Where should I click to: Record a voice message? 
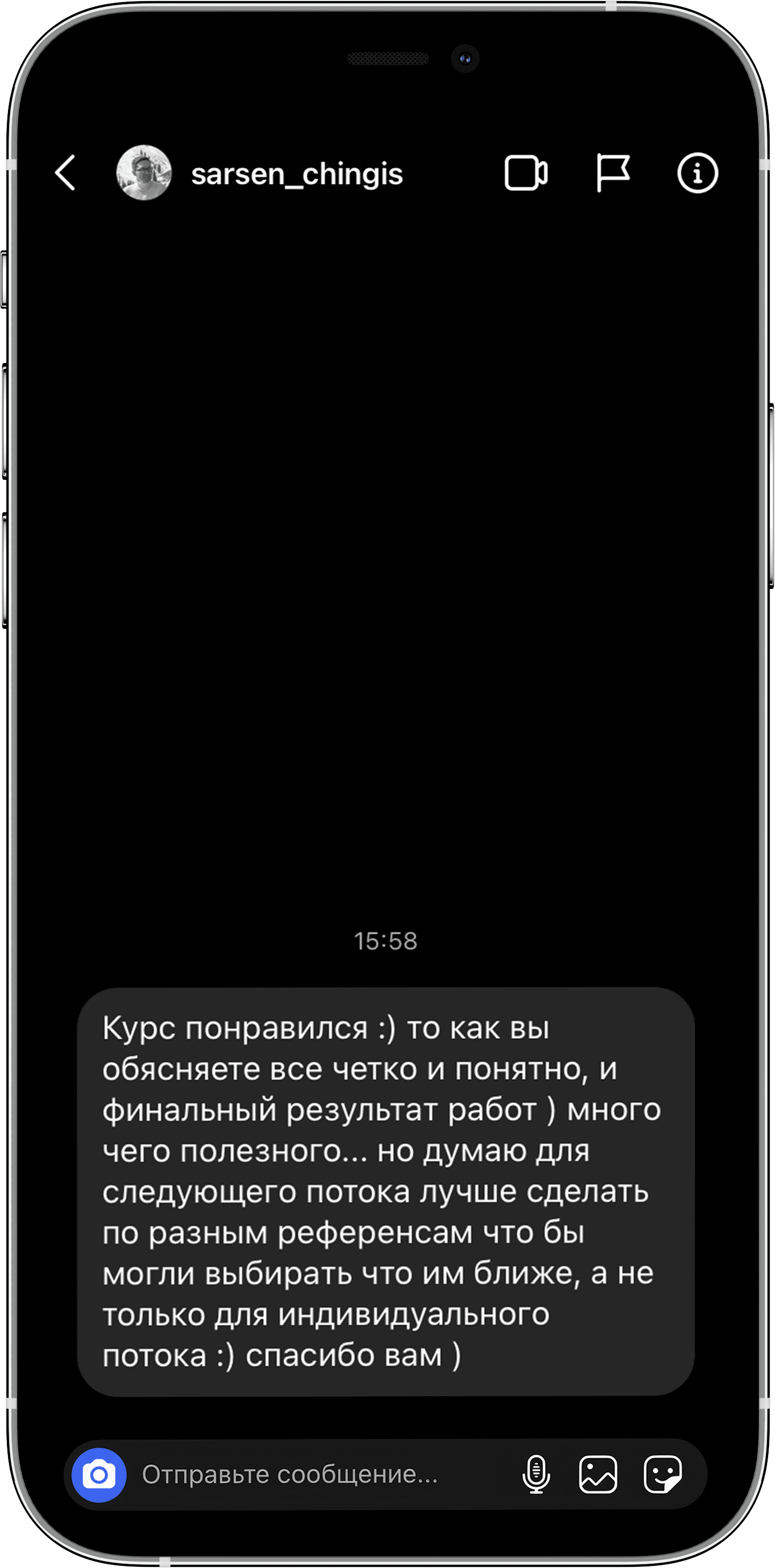(536, 1475)
